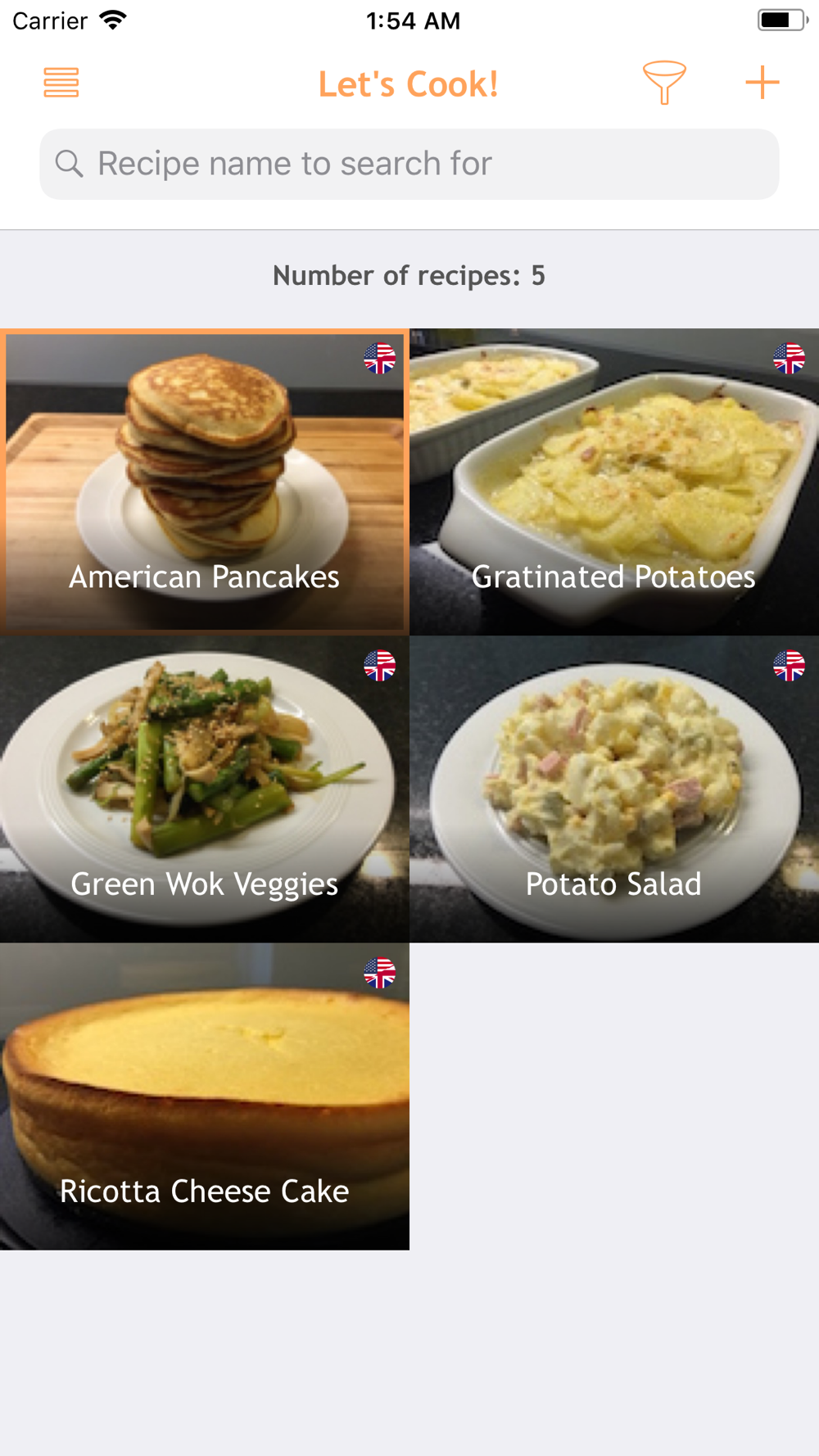Image resolution: width=819 pixels, height=1456 pixels.
Task: Switch to list view layout
Action: (61, 83)
